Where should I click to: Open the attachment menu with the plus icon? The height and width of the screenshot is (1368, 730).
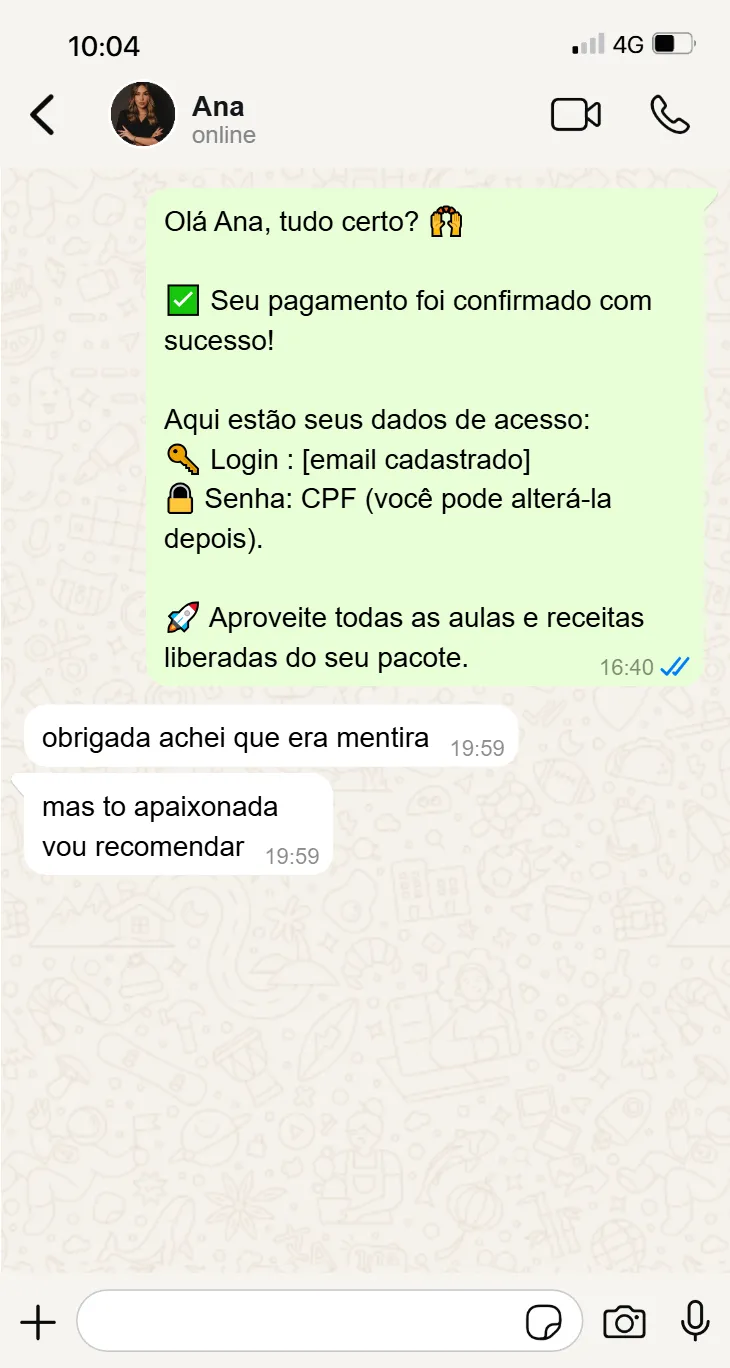click(37, 1321)
